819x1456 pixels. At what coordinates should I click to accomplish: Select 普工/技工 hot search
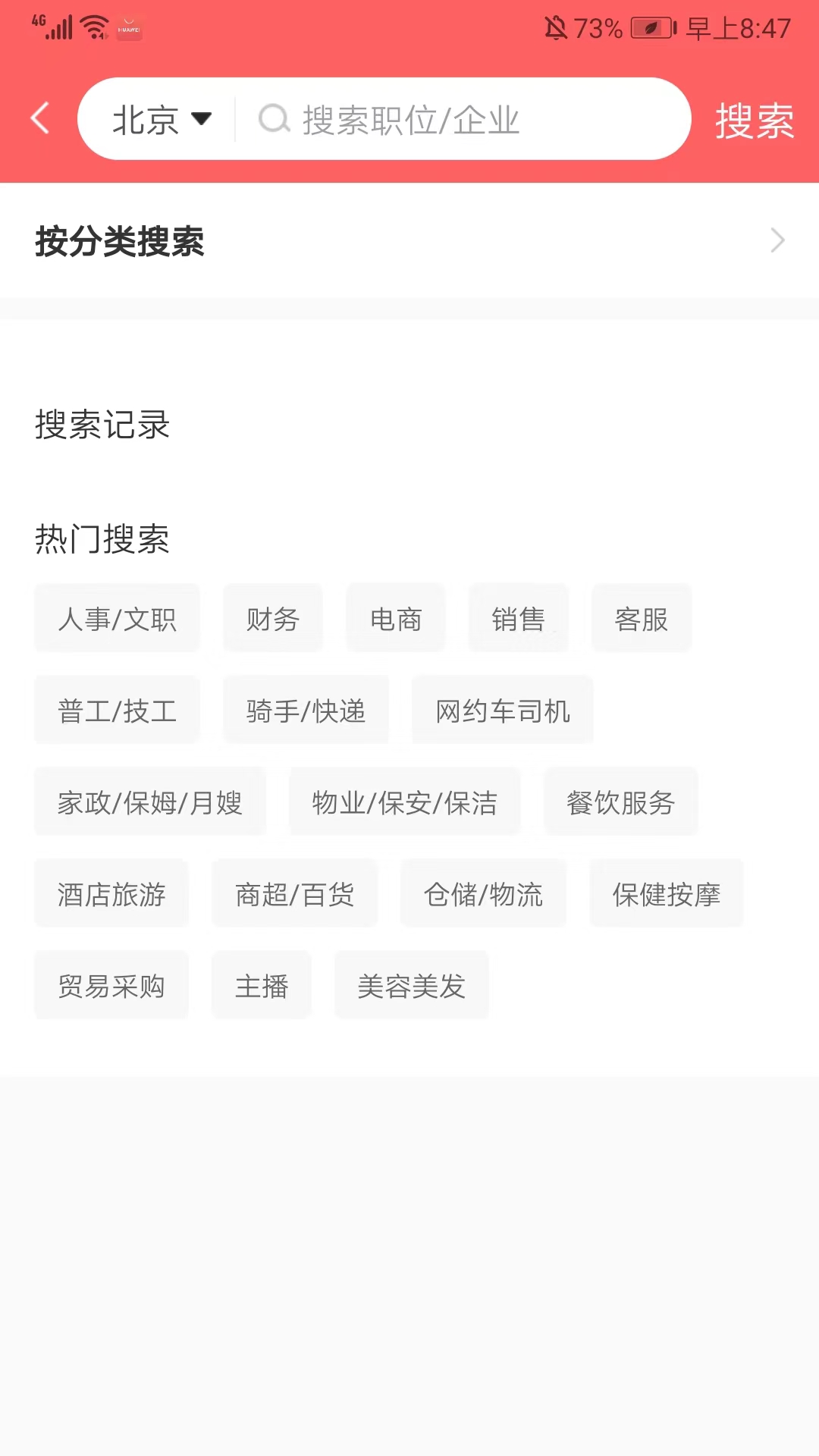click(x=118, y=711)
